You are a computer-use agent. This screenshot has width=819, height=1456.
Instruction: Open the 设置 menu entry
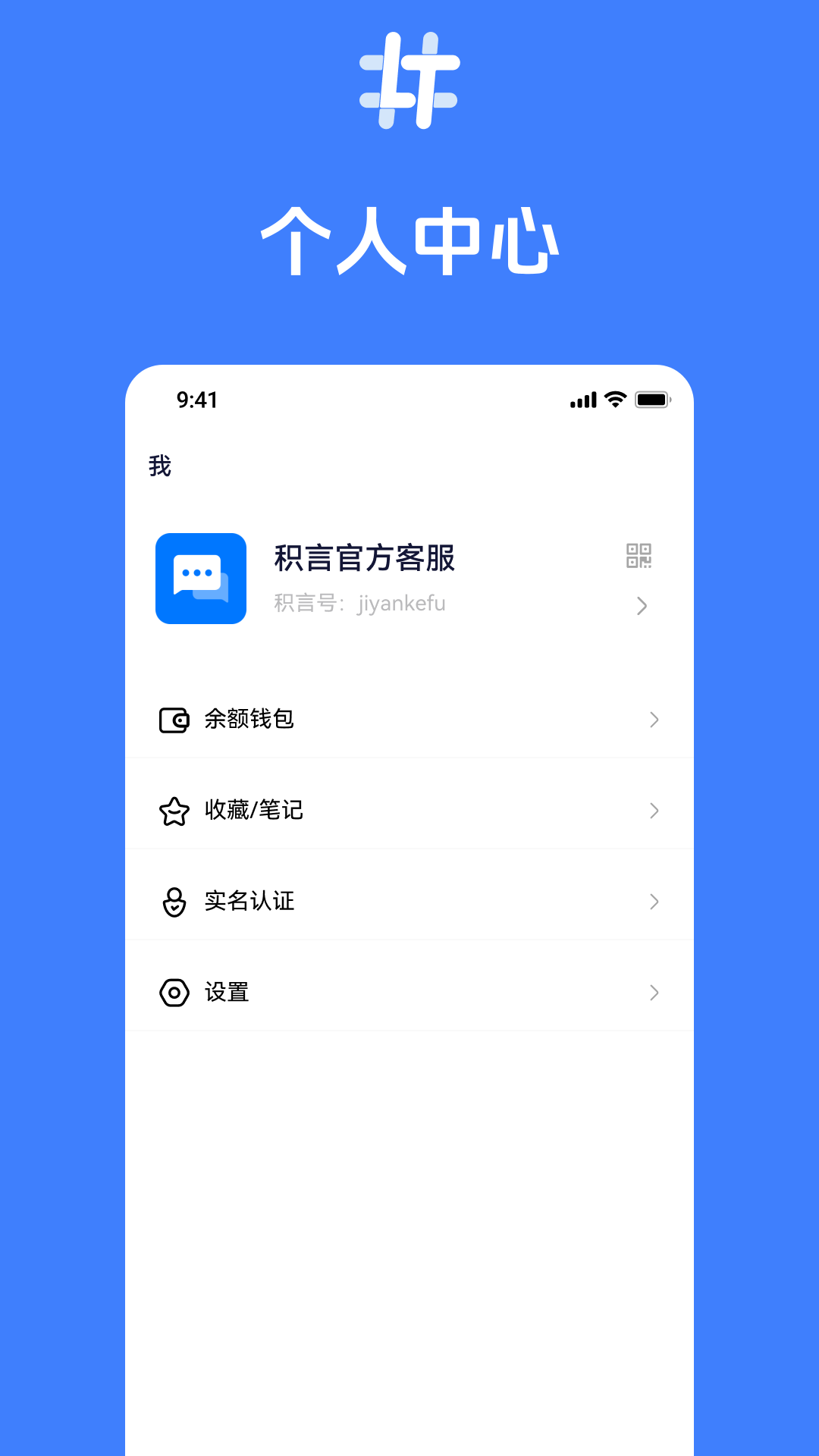tap(226, 992)
